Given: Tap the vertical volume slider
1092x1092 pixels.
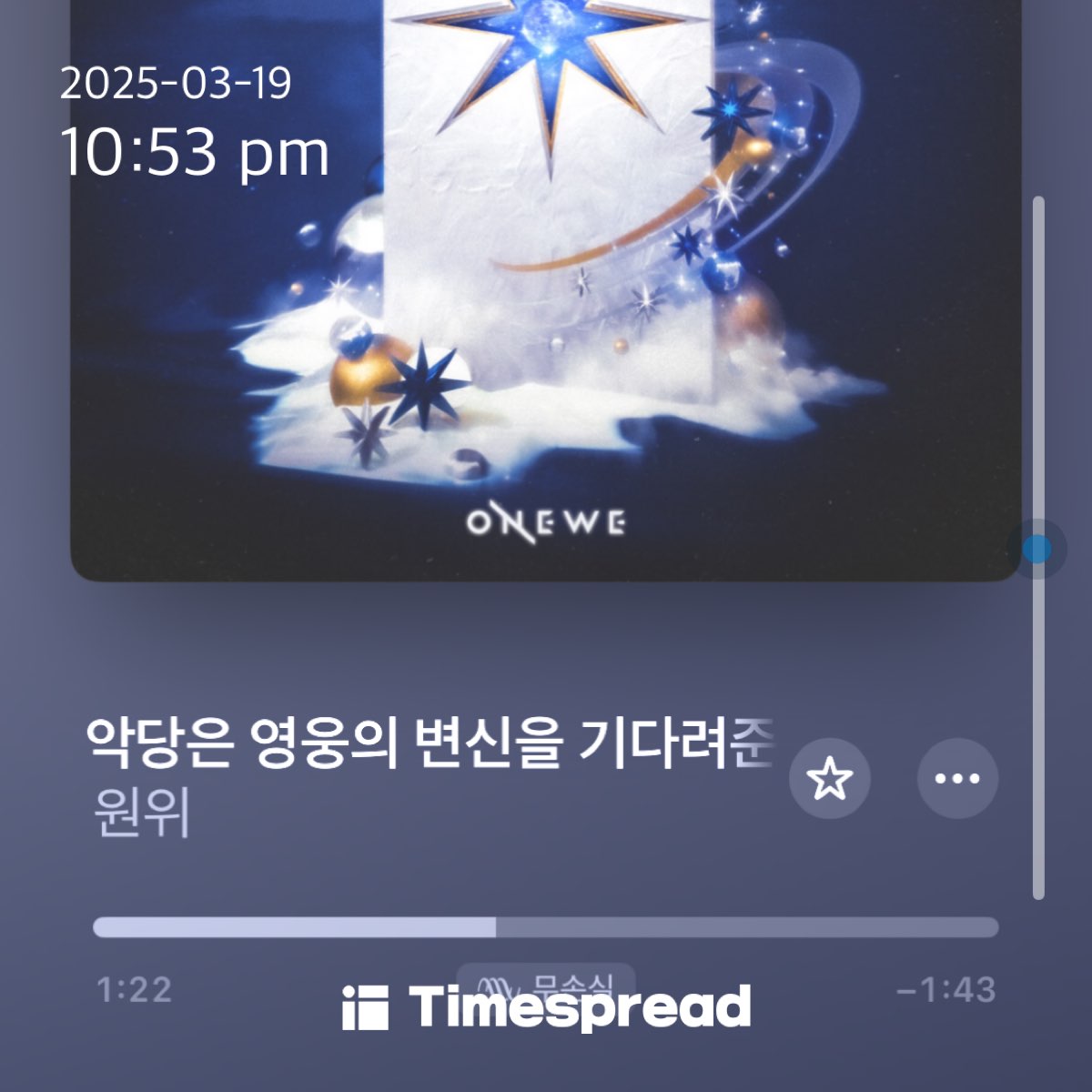Looking at the screenshot, I should 1038,550.
